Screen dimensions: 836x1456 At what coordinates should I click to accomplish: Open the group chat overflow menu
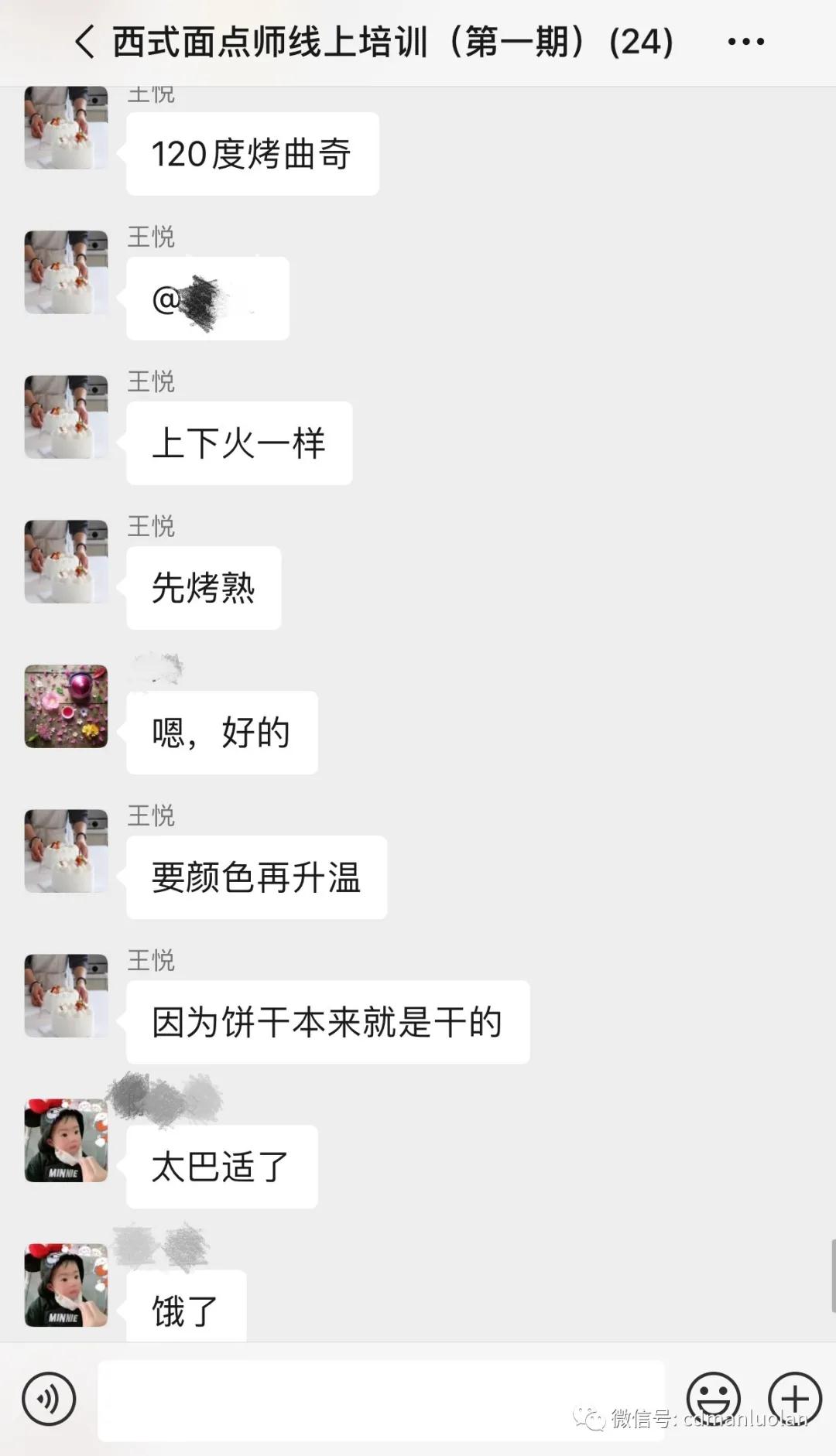(745, 42)
